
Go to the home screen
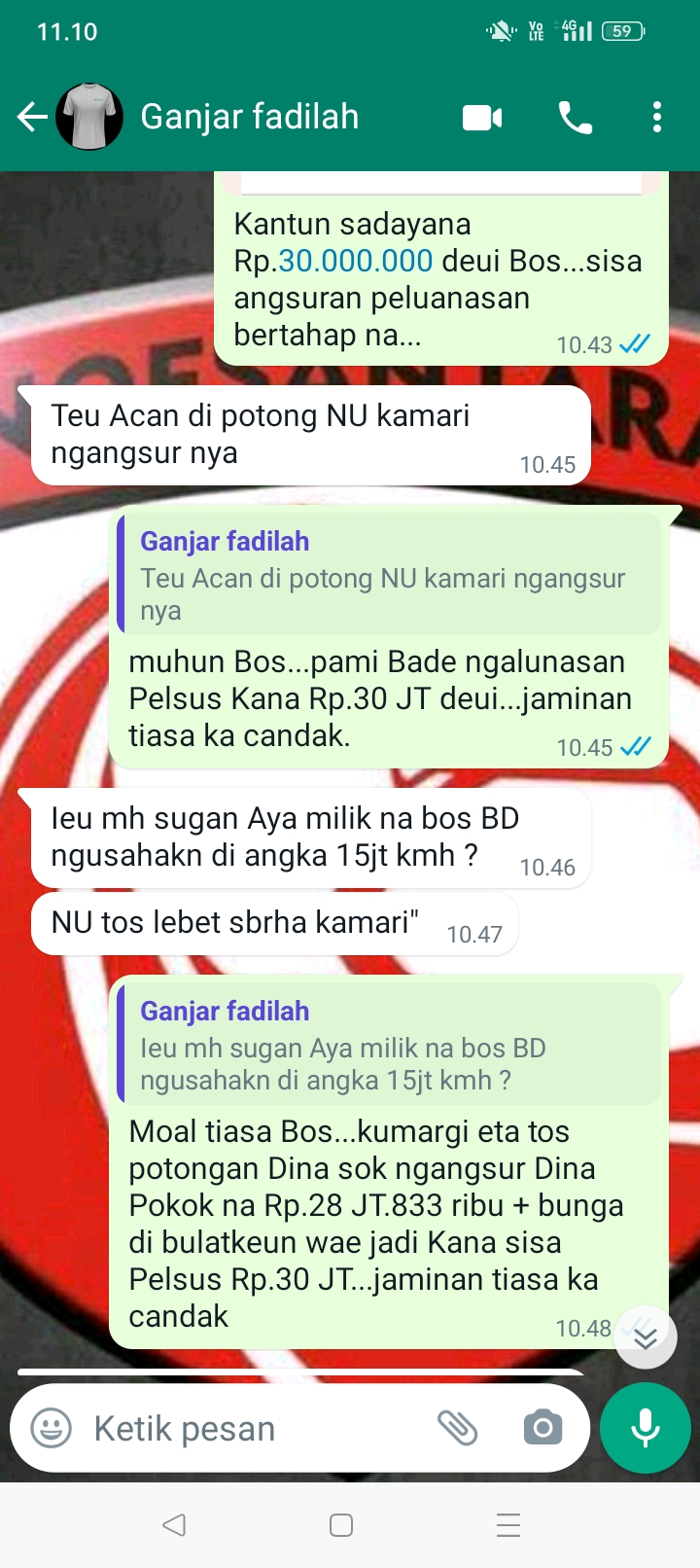coord(341,1524)
